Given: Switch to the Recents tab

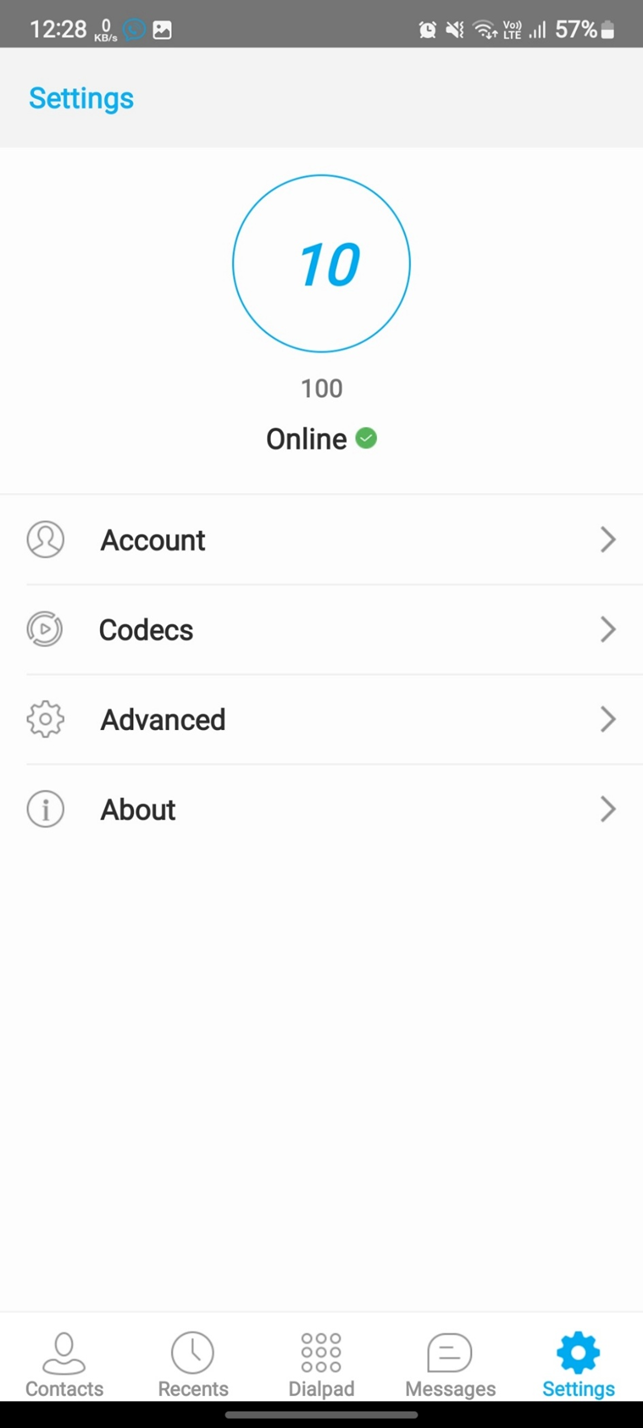Looking at the screenshot, I should pos(193,1365).
